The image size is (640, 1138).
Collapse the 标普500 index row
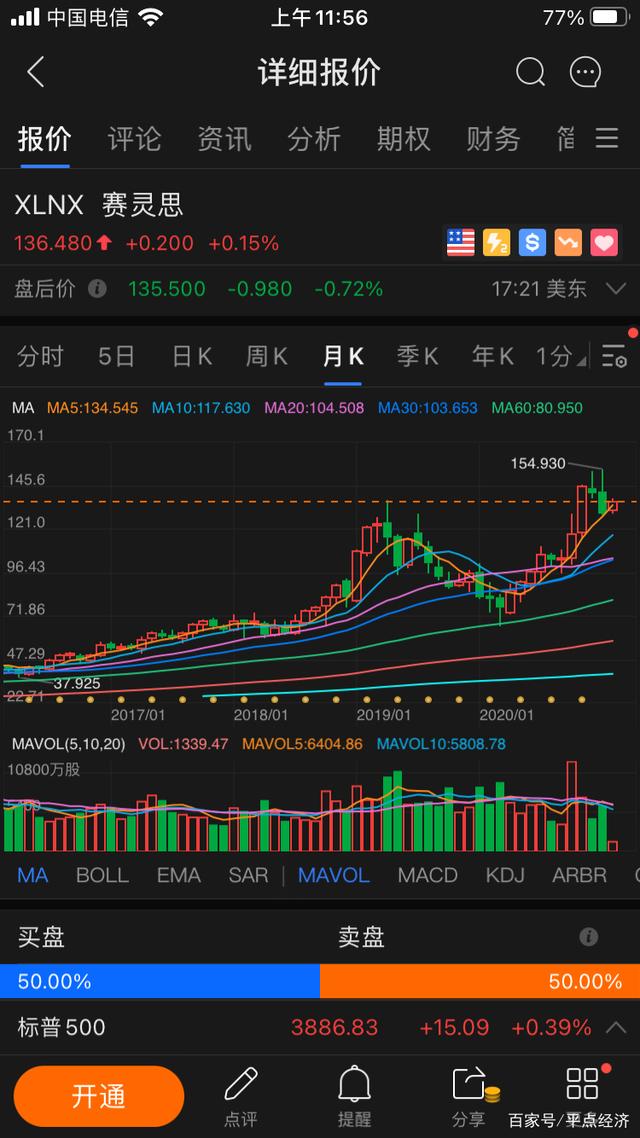pyautogui.click(x=616, y=1027)
